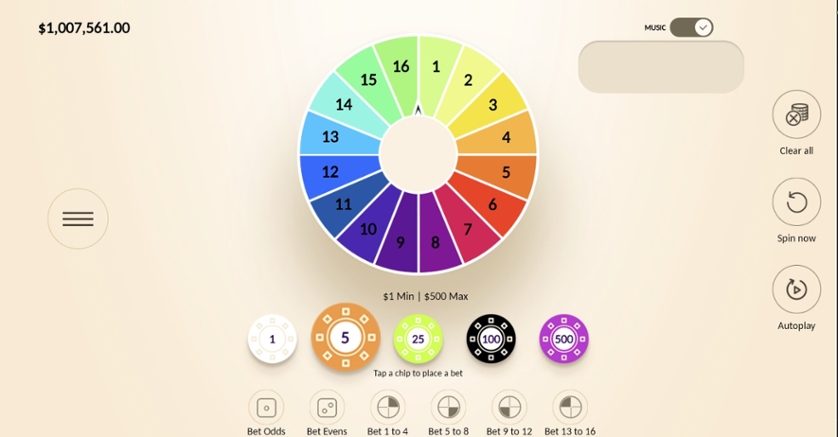The image size is (838, 437).
Task: Select the orange 5 chip
Action: coord(345,338)
